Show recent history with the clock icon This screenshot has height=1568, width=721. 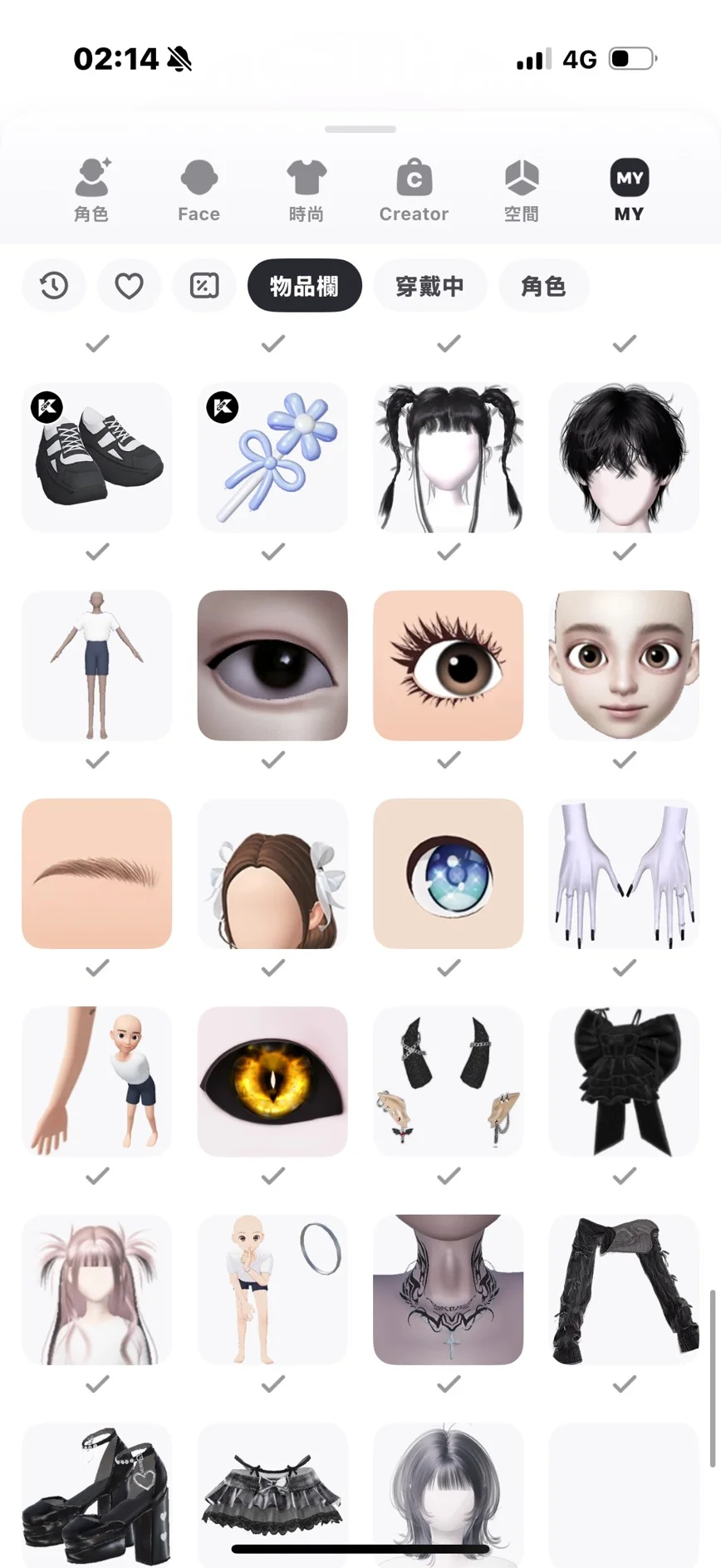(x=54, y=286)
